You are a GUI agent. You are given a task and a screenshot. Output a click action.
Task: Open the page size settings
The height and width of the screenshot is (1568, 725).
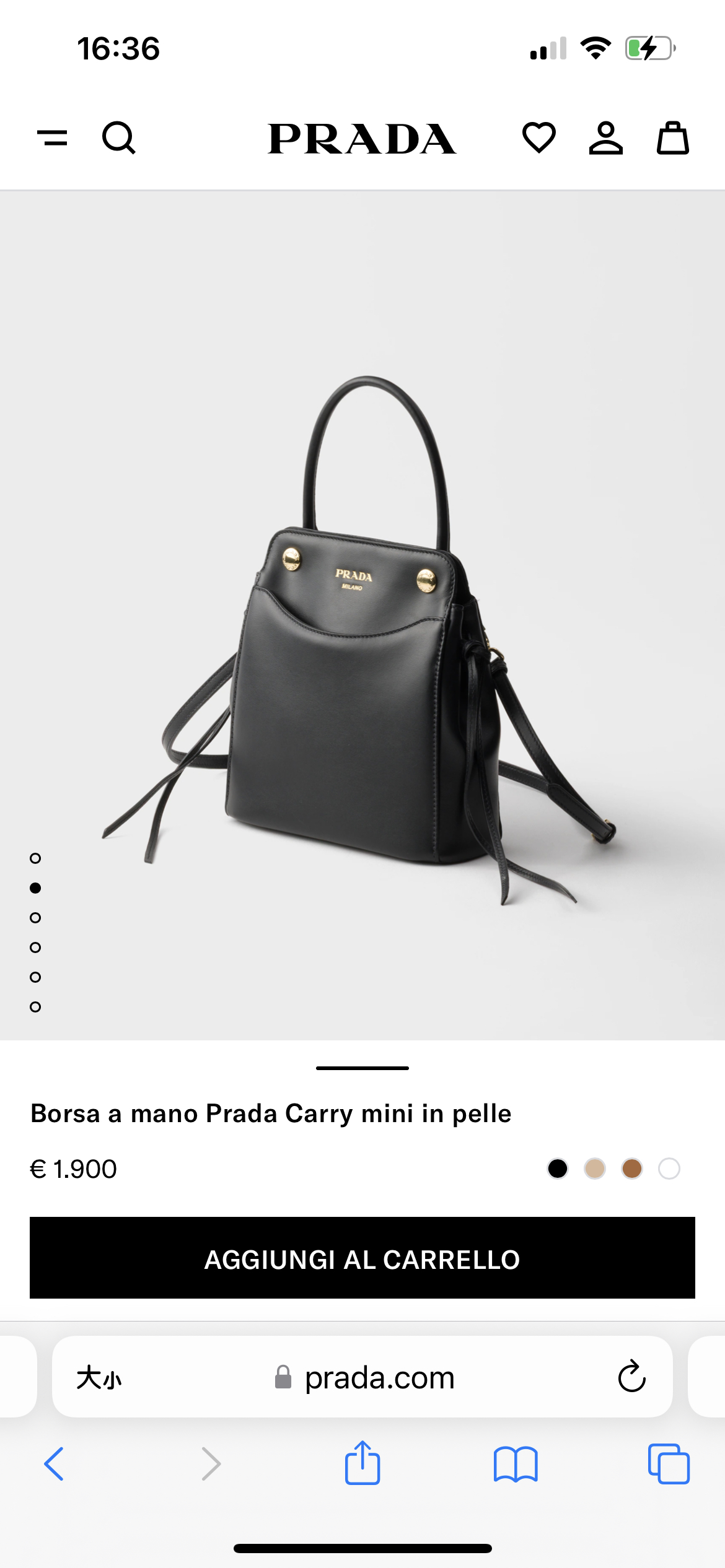(x=99, y=1378)
